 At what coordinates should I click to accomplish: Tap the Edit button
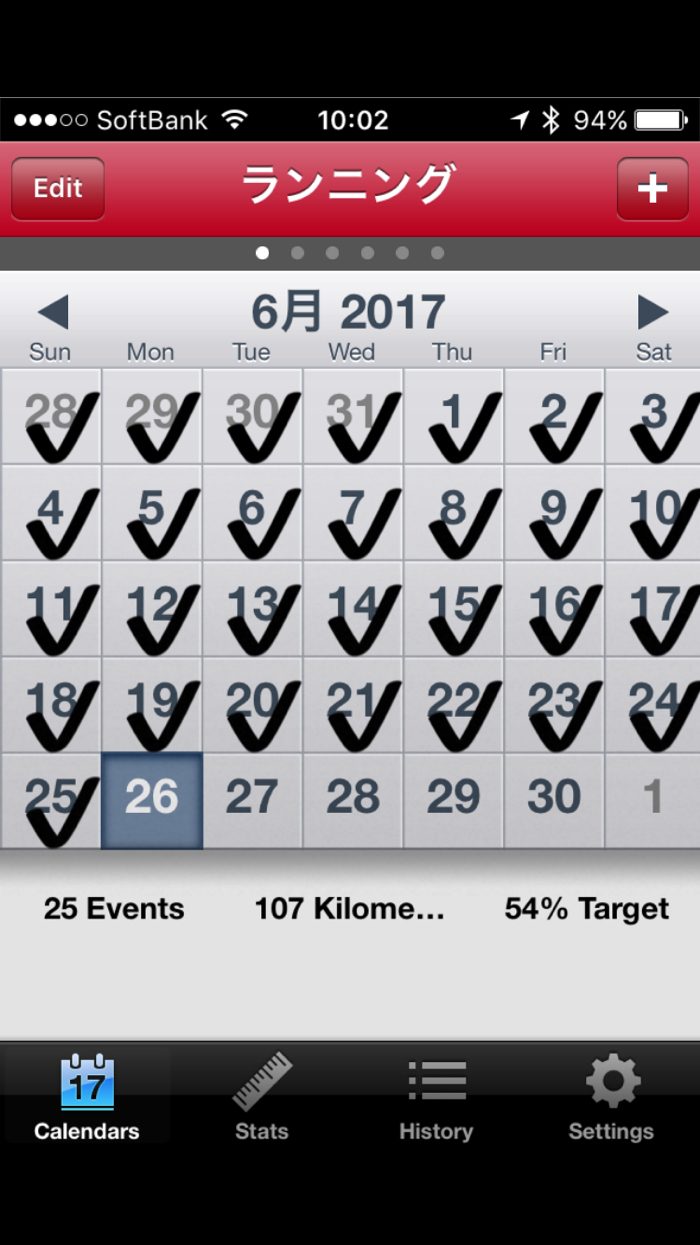tap(58, 188)
